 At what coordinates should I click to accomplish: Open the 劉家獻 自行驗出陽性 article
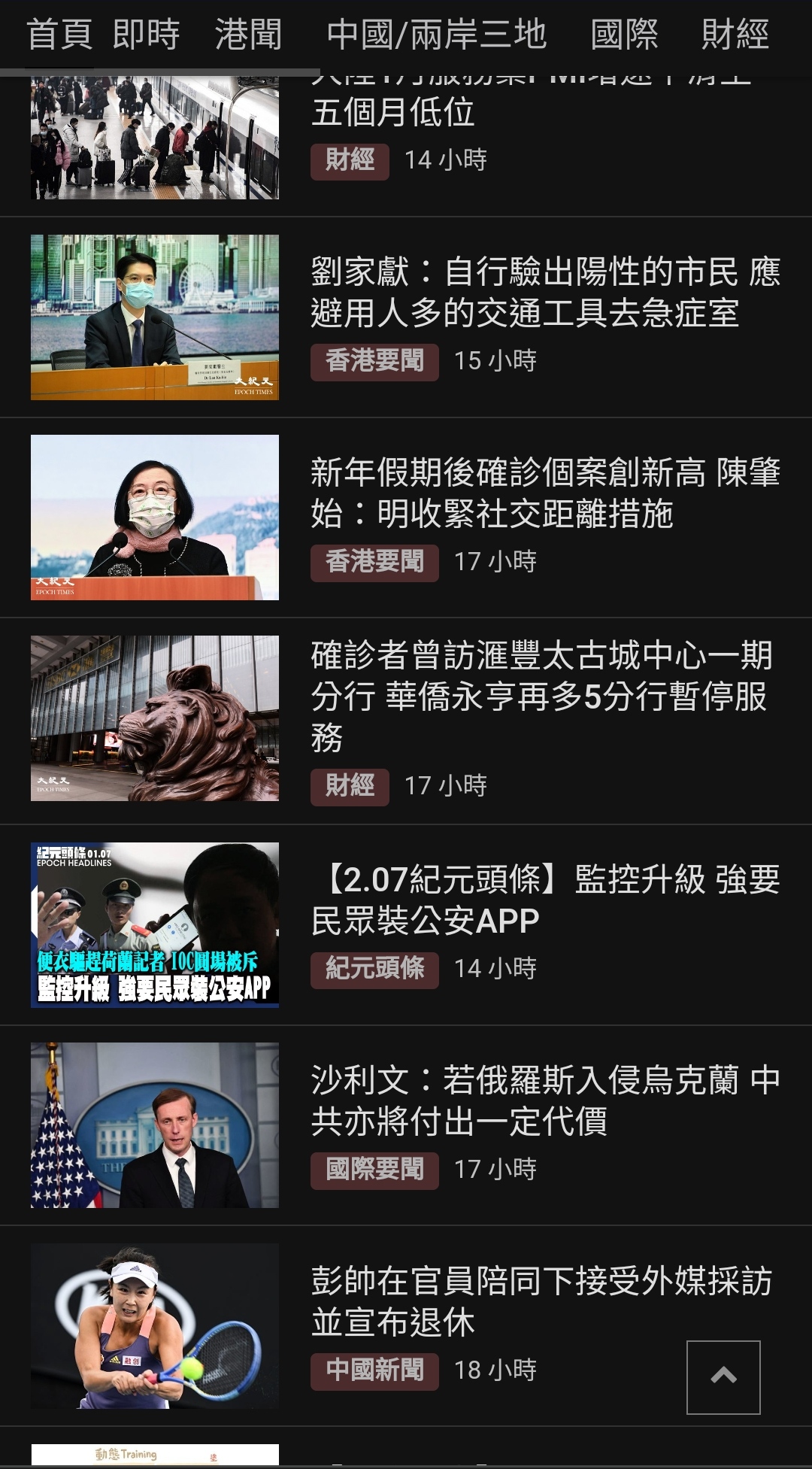click(545, 292)
